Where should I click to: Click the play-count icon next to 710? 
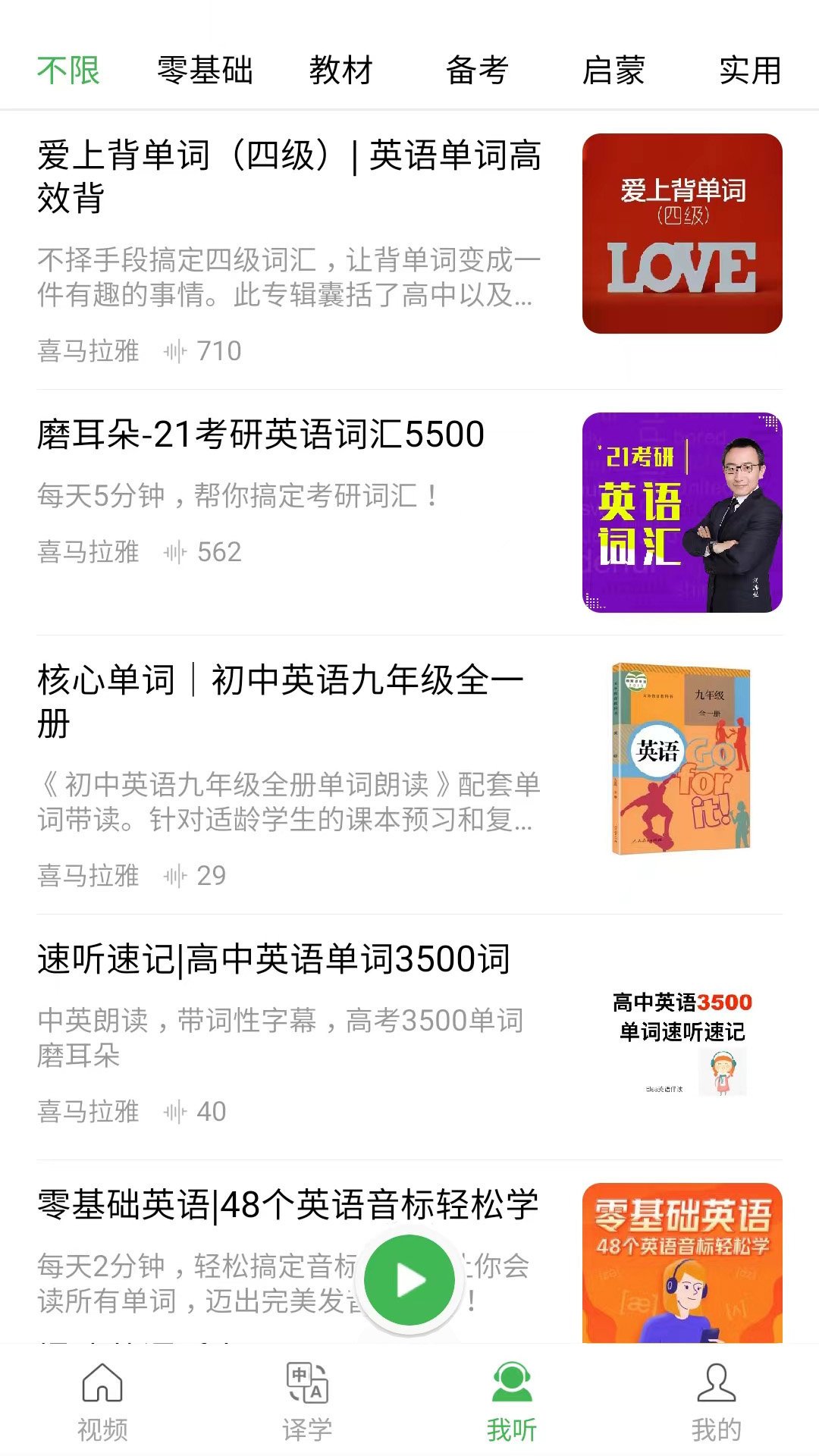[x=176, y=351]
